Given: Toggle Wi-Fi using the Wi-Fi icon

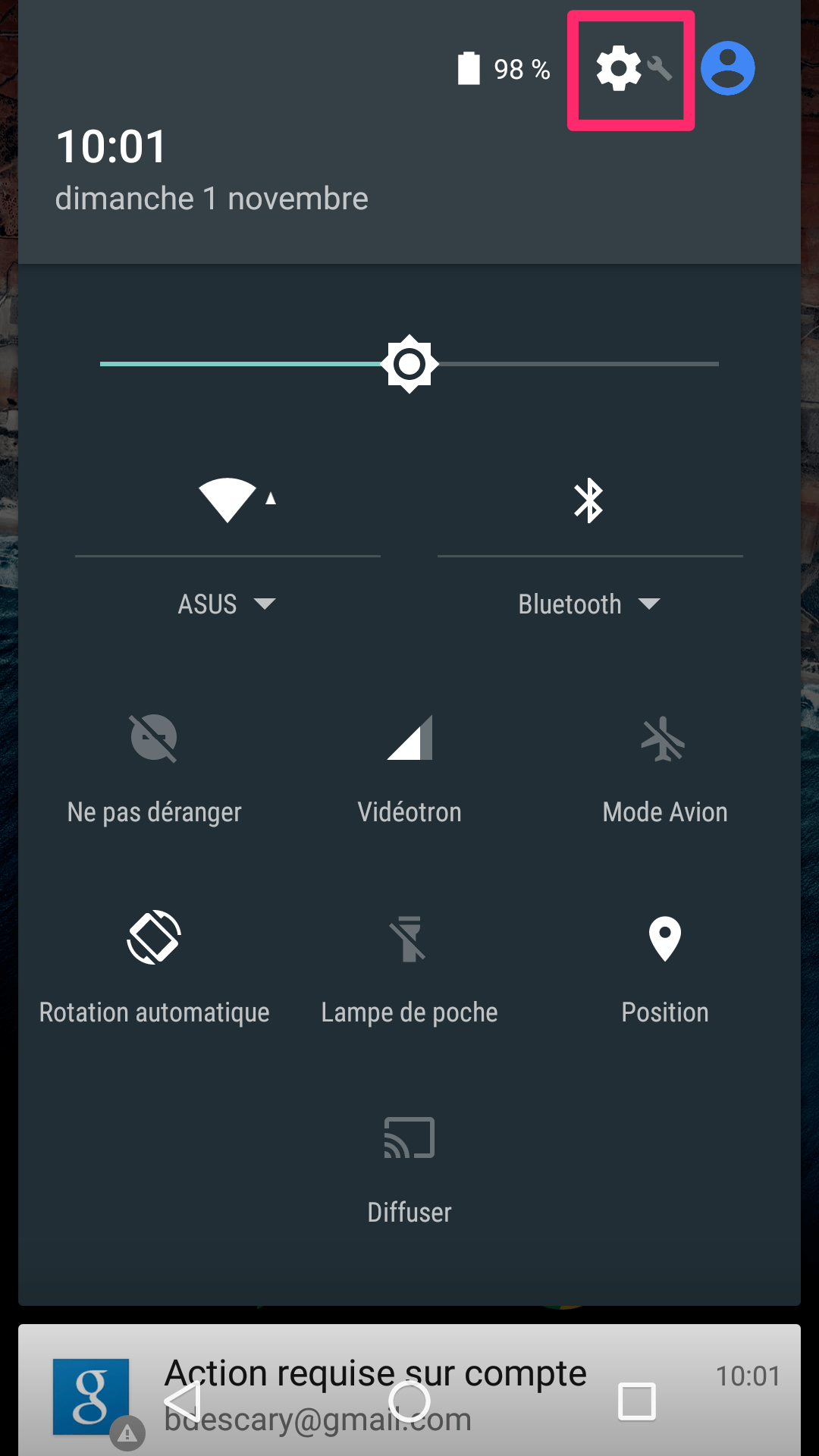Looking at the screenshot, I should point(227,500).
